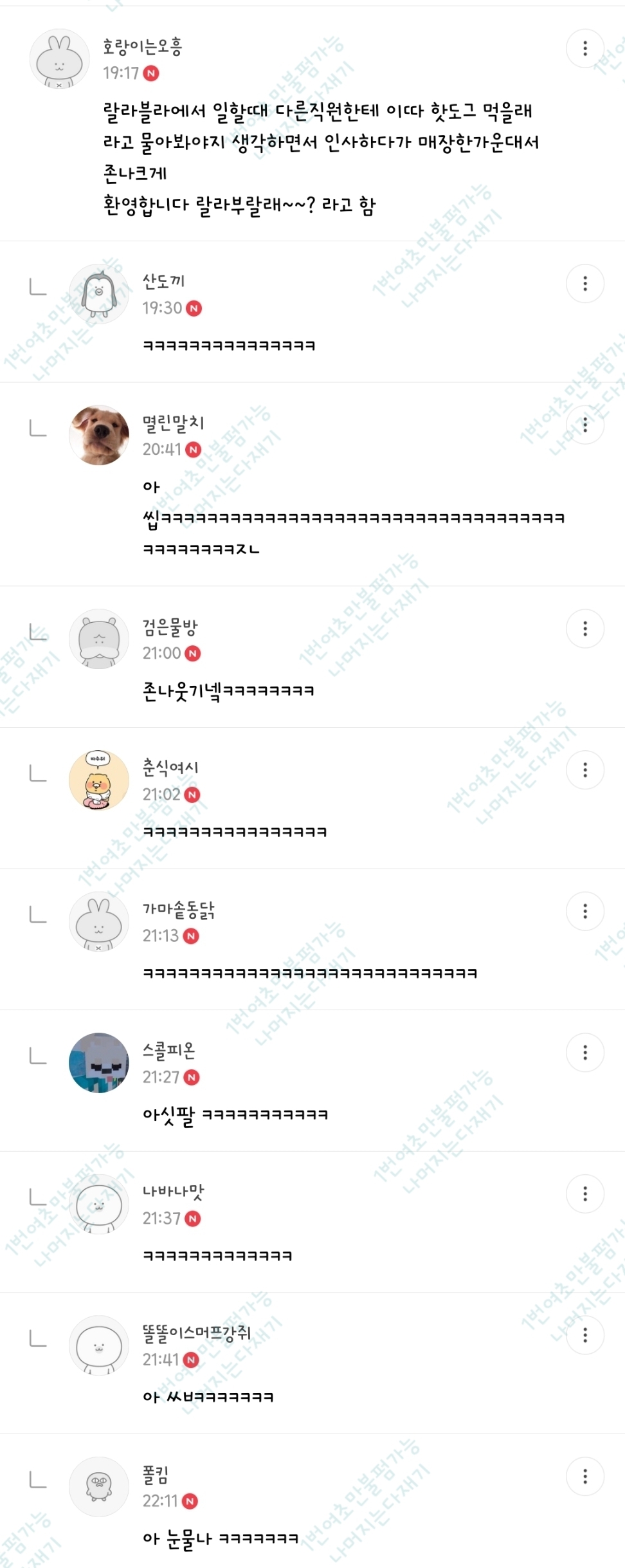The height and width of the screenshot is (1568, 625).
Task: Open more options for 스콜피온's reply
Action: tap(584, 1053)
